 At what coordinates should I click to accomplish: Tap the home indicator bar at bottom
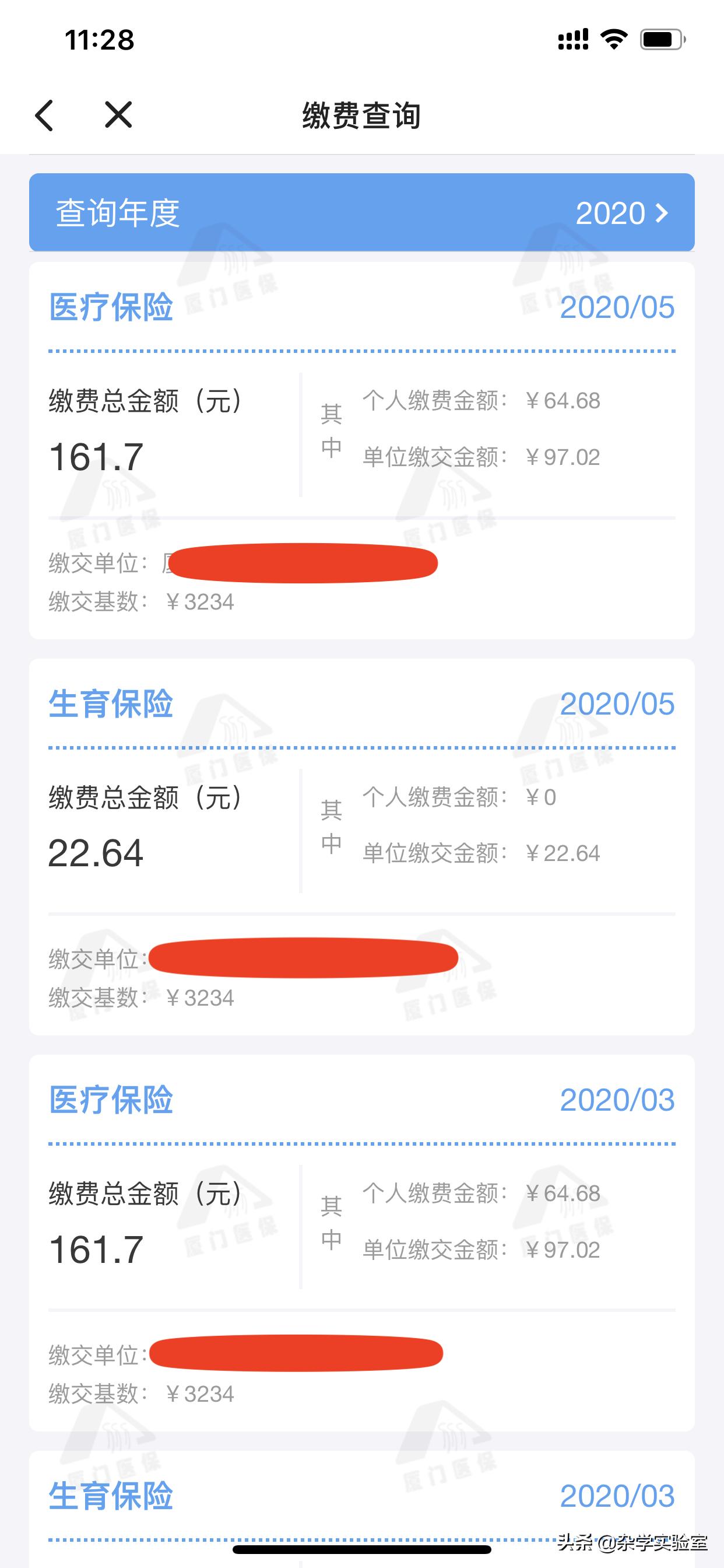tap(362, 1549)
